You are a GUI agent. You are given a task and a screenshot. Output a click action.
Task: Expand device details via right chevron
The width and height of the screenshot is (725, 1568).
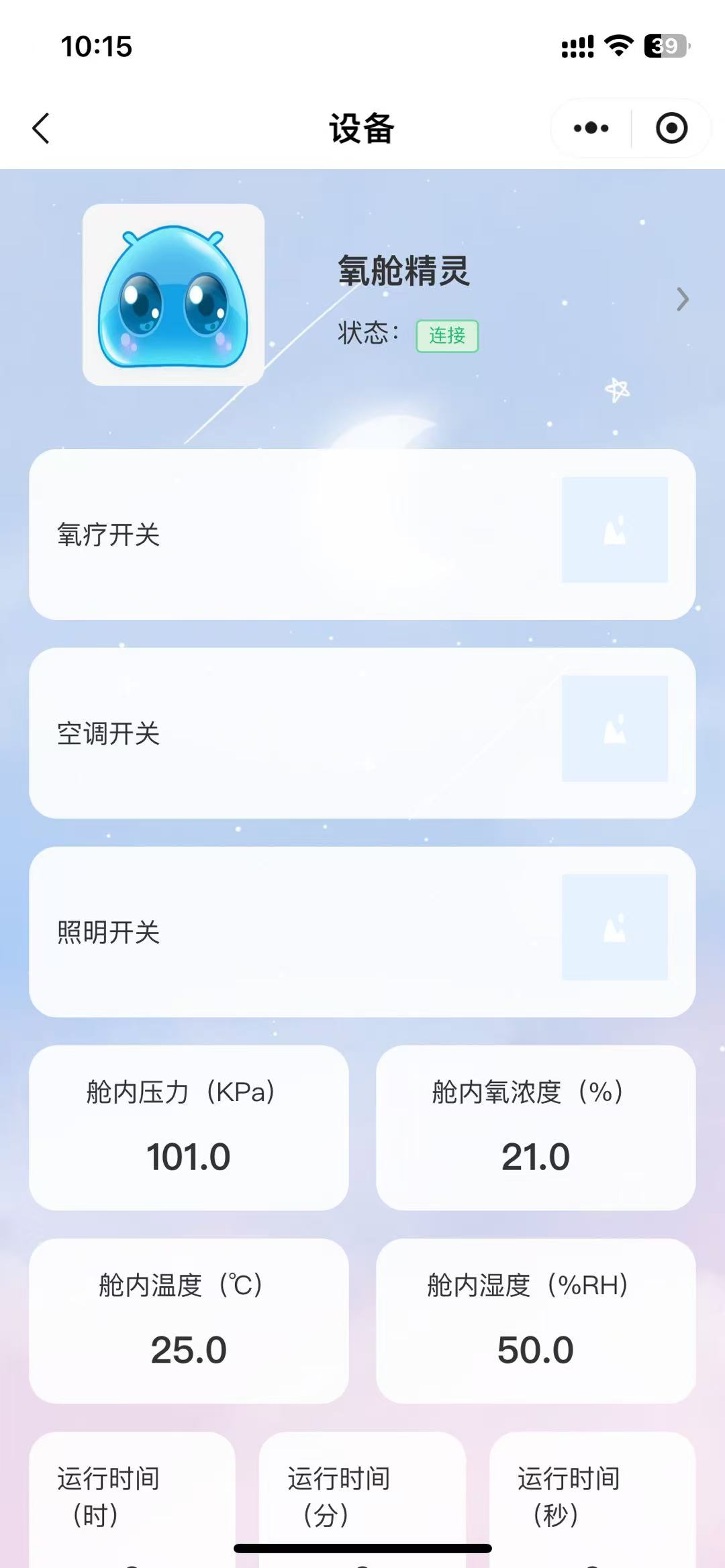683,299
